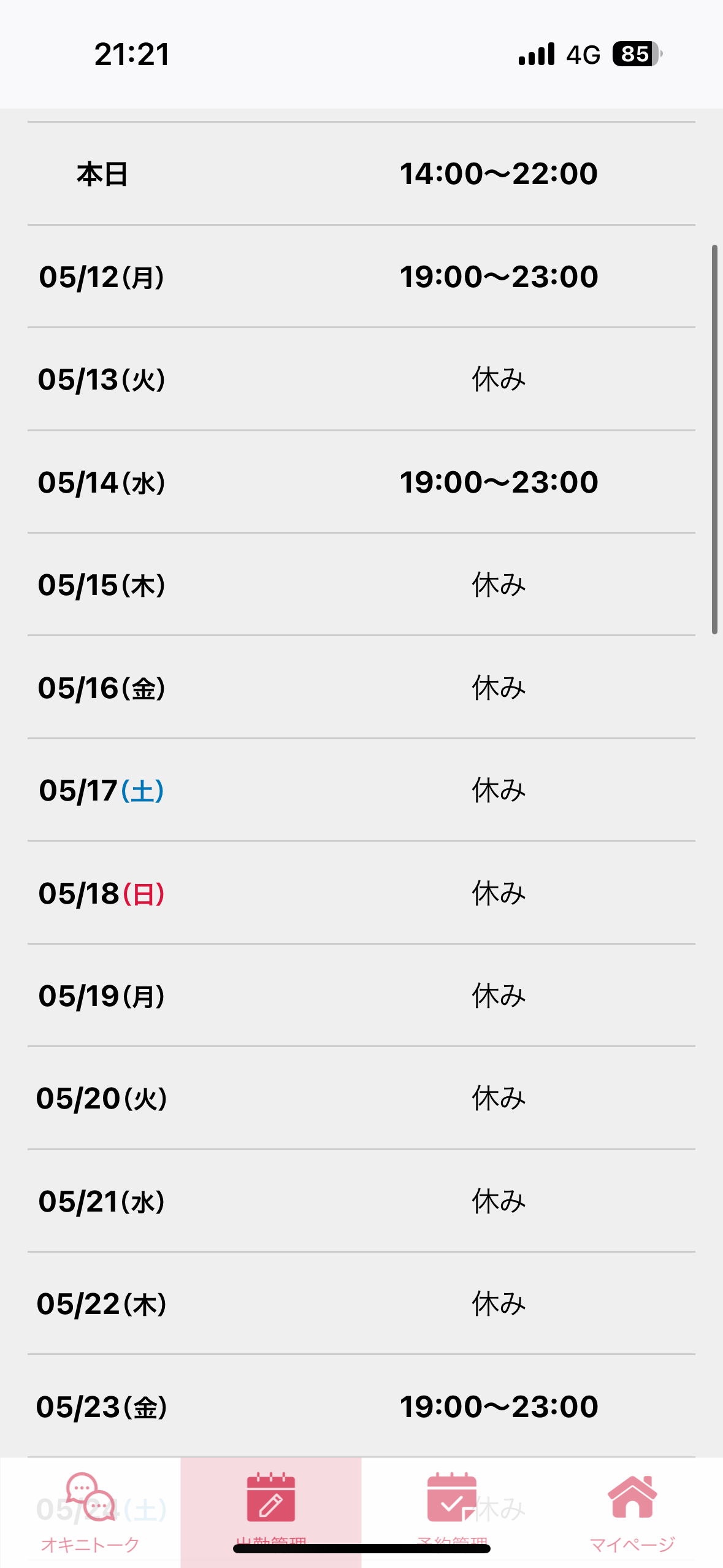
Task: Tap the 05/17 (土) row
Action: click(x=361, y=790)
